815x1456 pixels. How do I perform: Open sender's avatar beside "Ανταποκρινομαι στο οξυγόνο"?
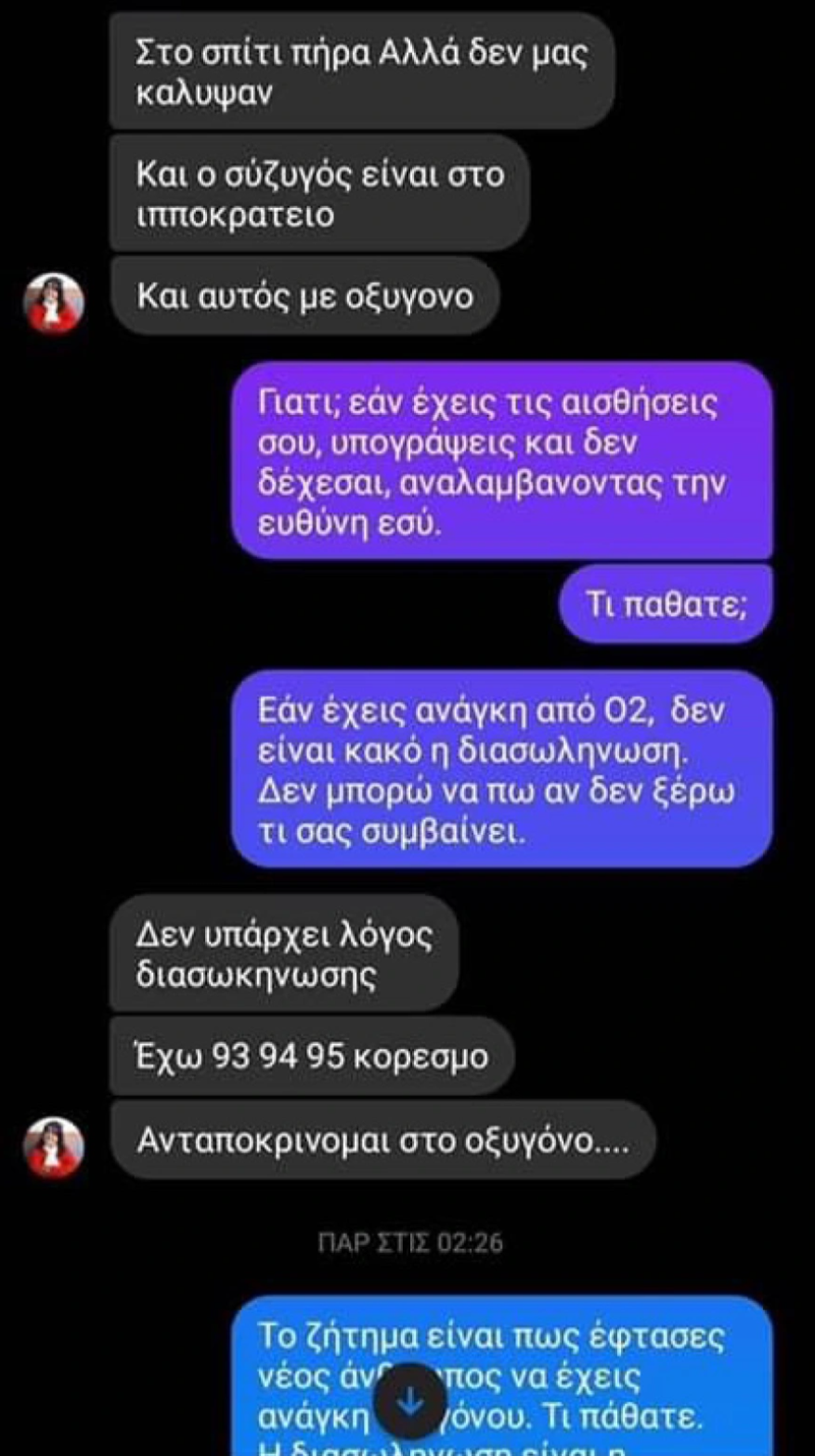(x=54, y=1147)
